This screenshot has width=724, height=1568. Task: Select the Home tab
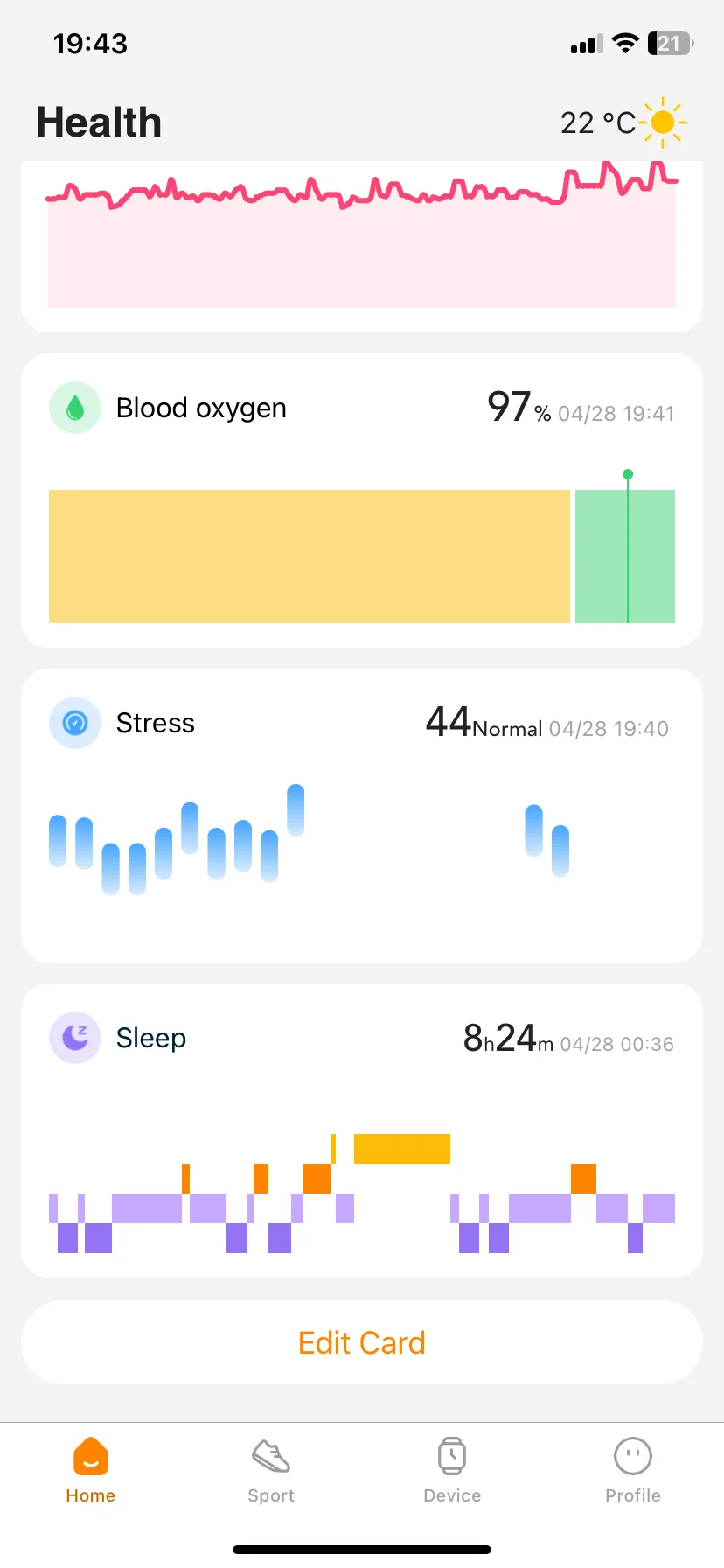[91, 1470]
